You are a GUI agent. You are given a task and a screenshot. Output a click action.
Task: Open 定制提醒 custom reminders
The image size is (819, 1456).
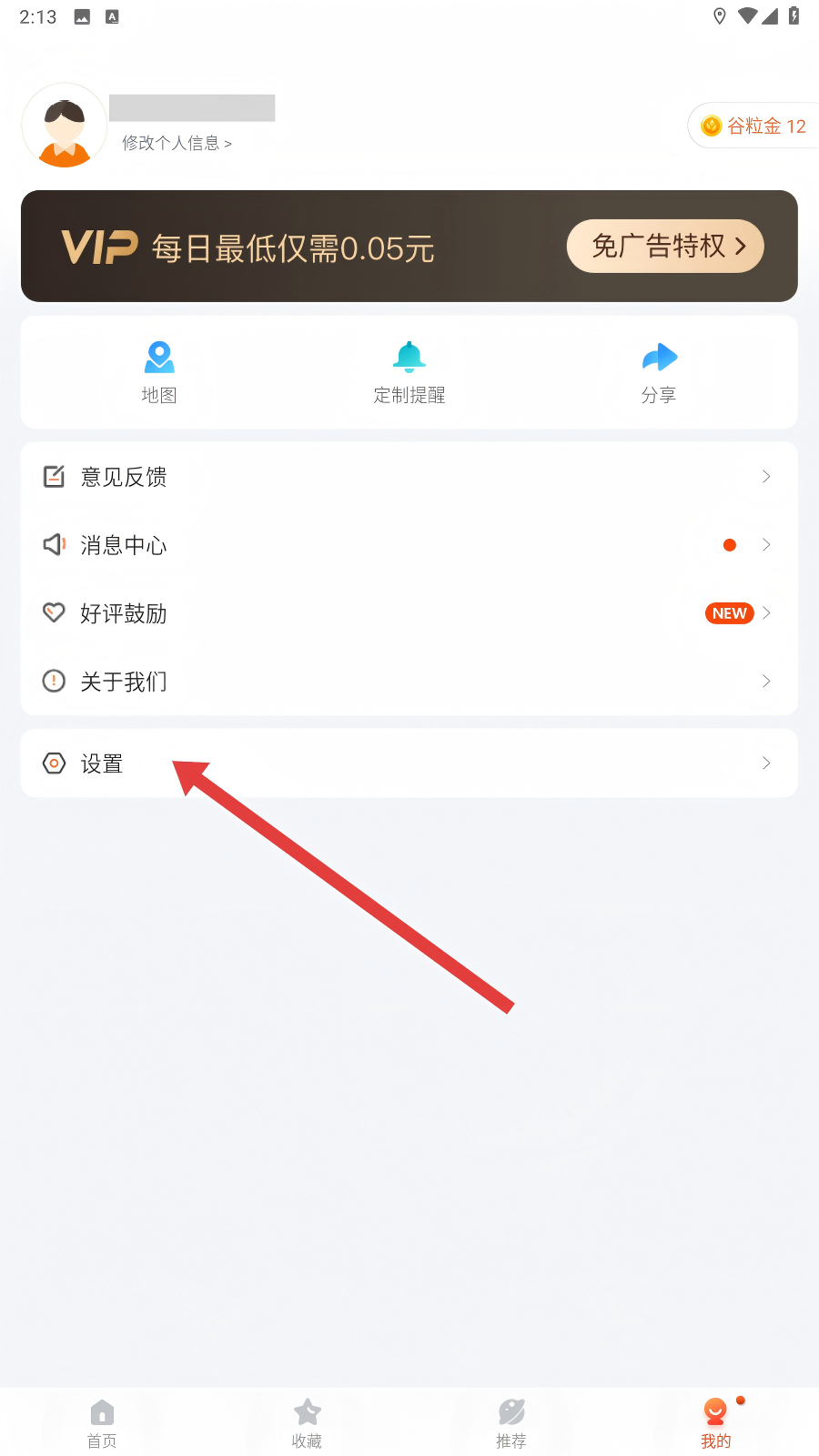click(409, 371)
